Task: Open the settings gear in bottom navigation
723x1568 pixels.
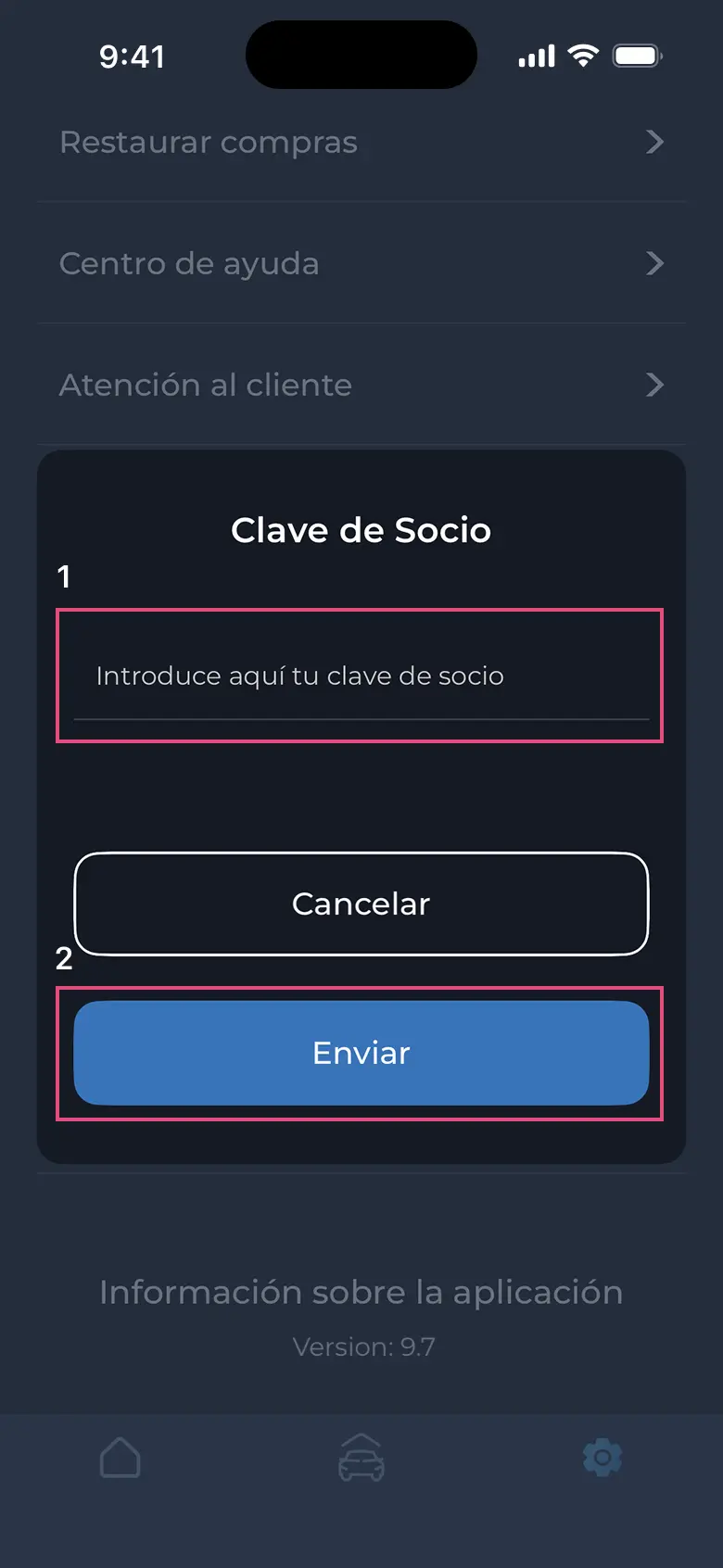Action: click(x=602, y=1457)
